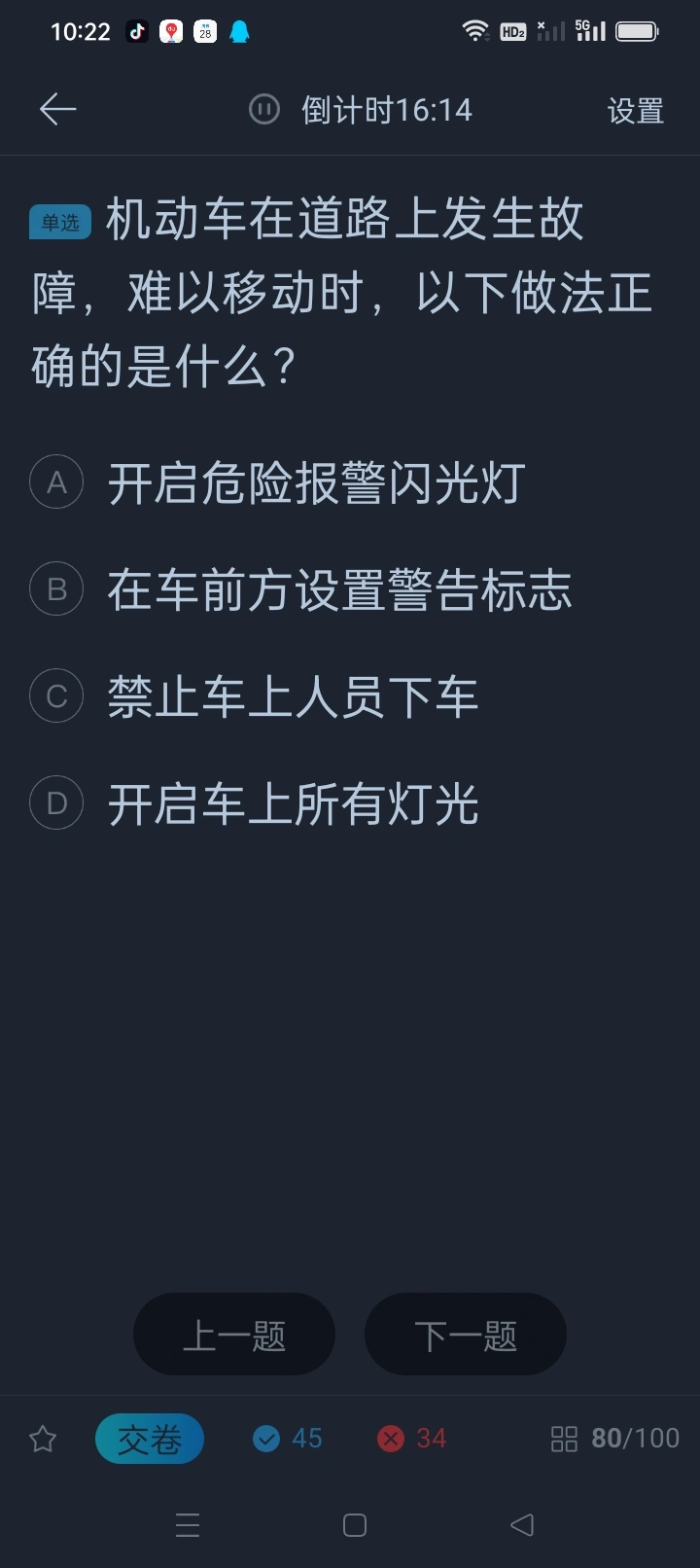The width and height of the screenshot is (700, 1568).
Task: Open the question grid 80/100
Action: tap(615, 1439)
